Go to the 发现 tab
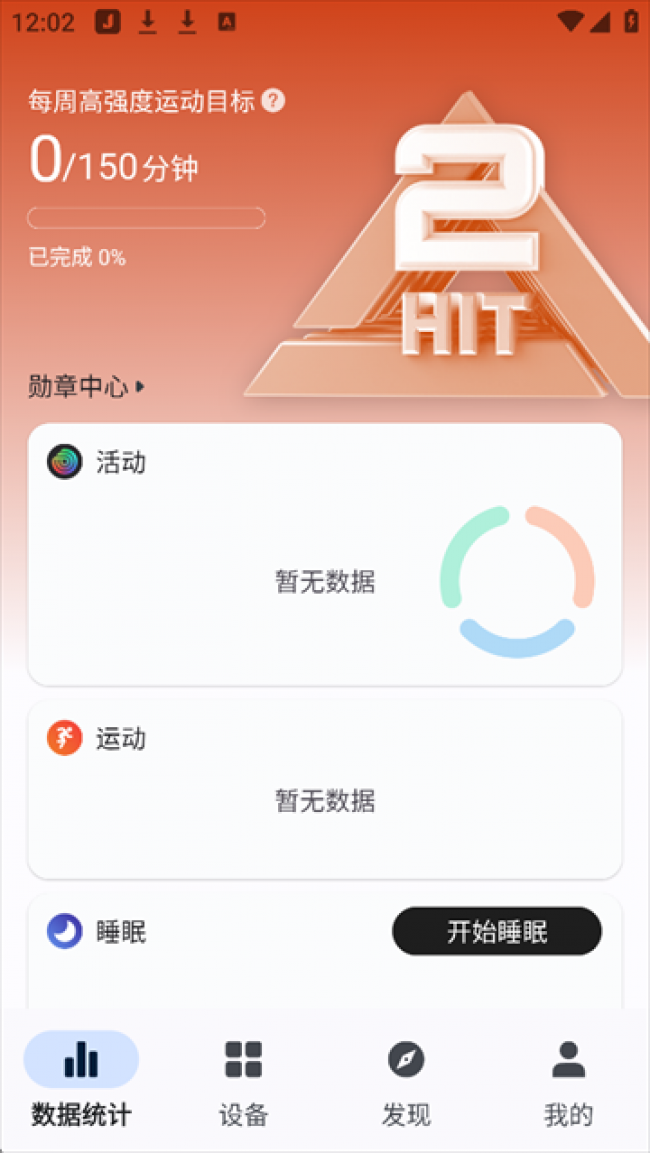650x1153 pixels. [406, 1078]
